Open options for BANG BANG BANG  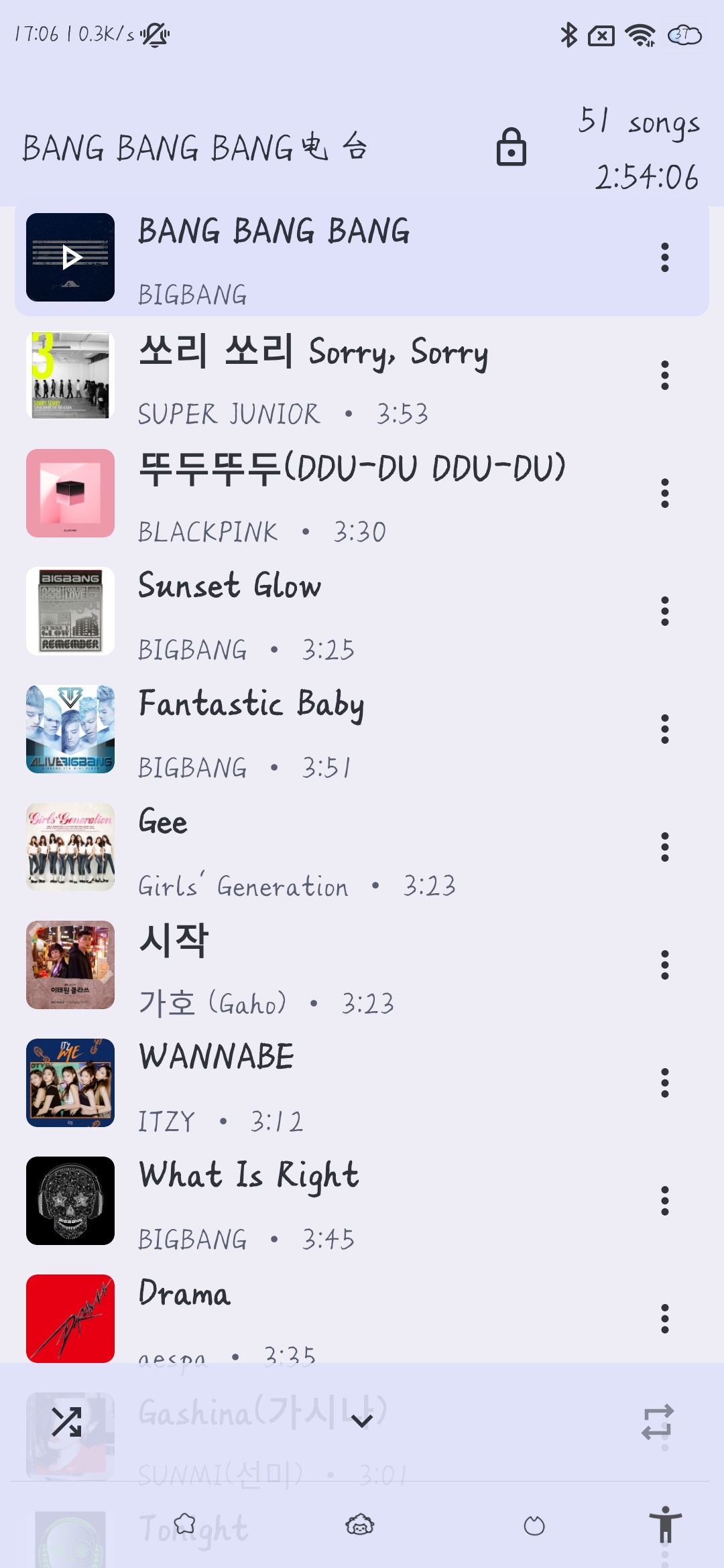click(664, 258)
